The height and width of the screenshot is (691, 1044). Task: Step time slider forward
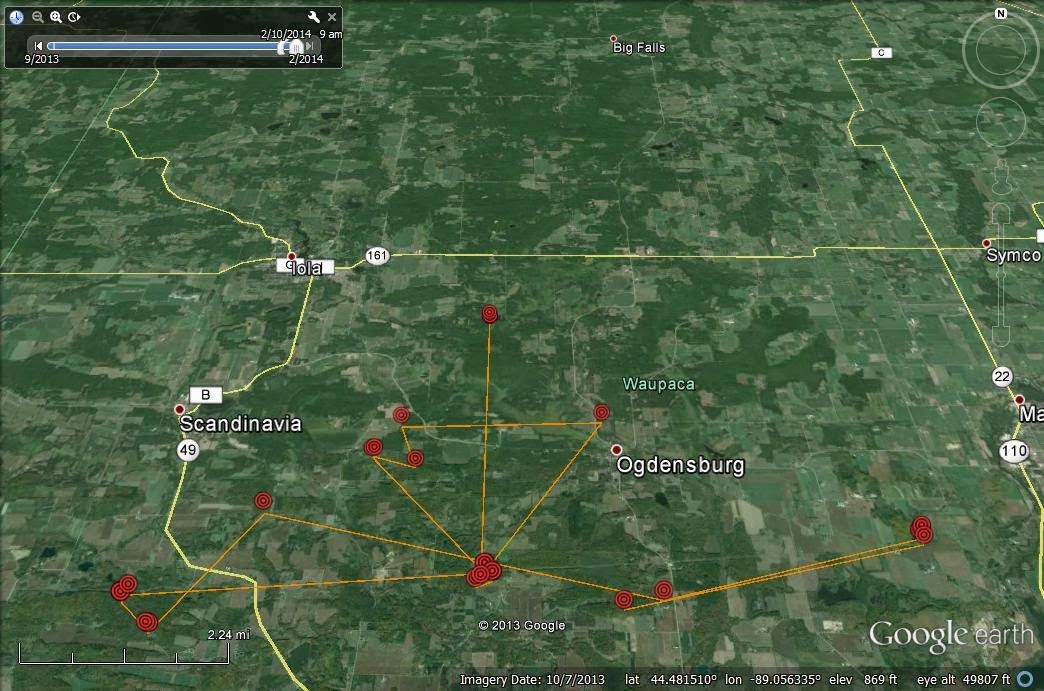[311, 46]
